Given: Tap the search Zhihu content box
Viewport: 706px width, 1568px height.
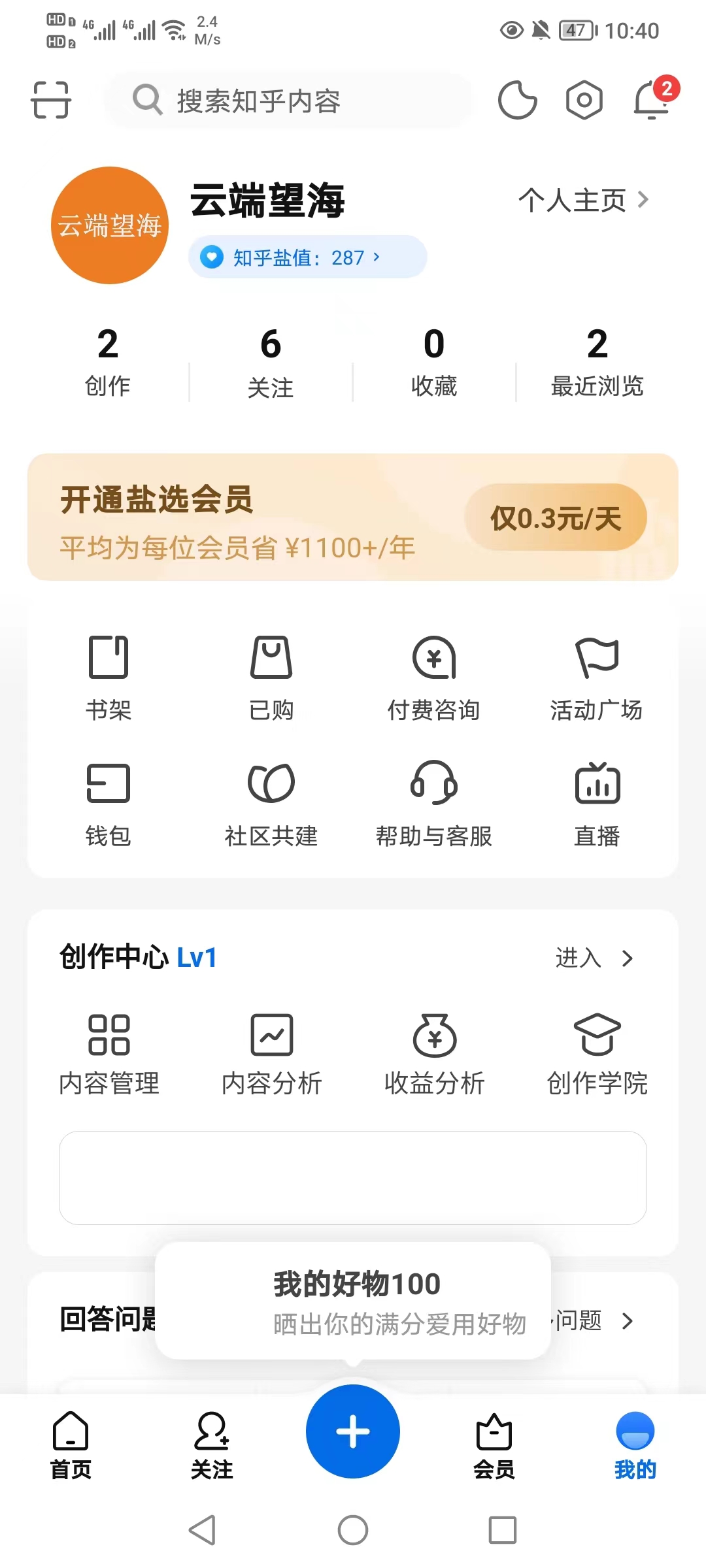Looking at the screenshot, I should click(x=288, y=101).
